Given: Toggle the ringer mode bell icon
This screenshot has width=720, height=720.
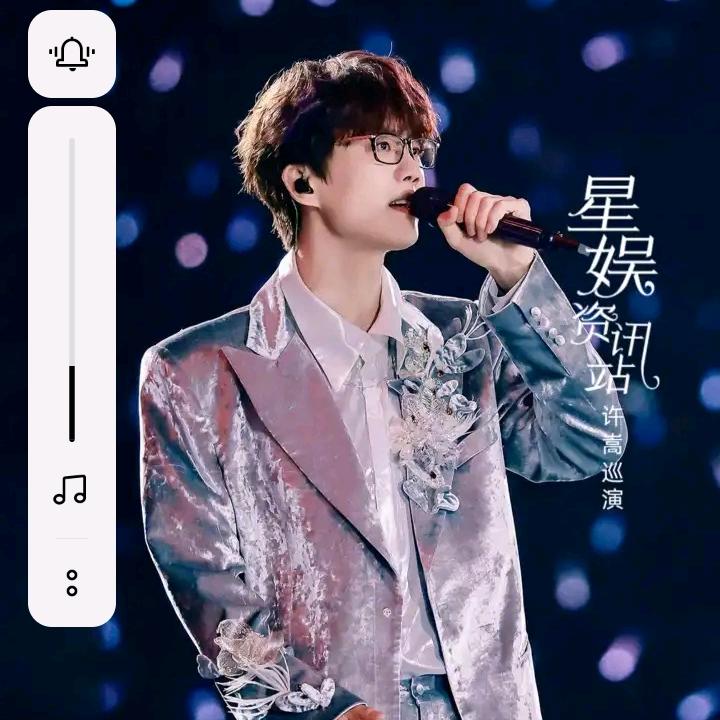Looking at the screenshot, I should pyautogui.click(x=72, y=54).
